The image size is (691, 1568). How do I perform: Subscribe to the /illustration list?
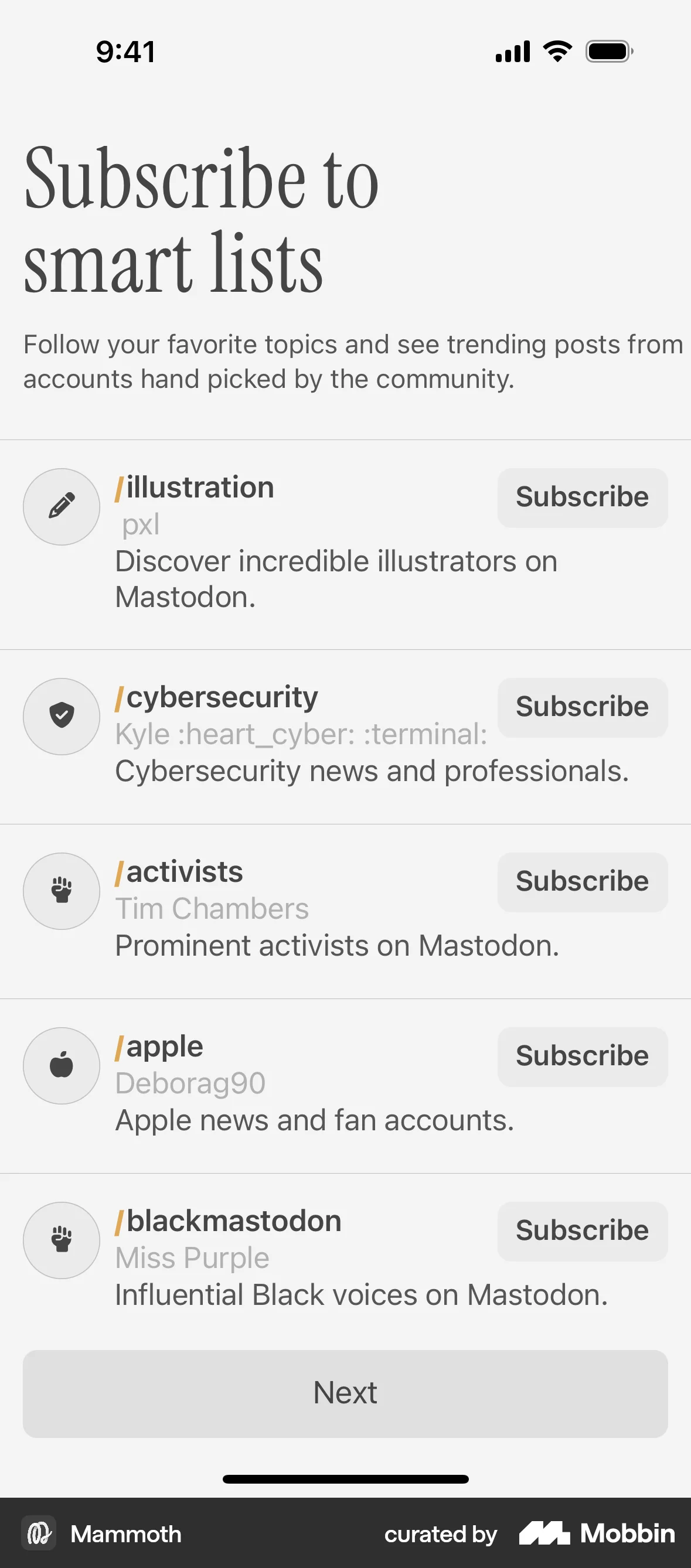(x=582, y=497)
